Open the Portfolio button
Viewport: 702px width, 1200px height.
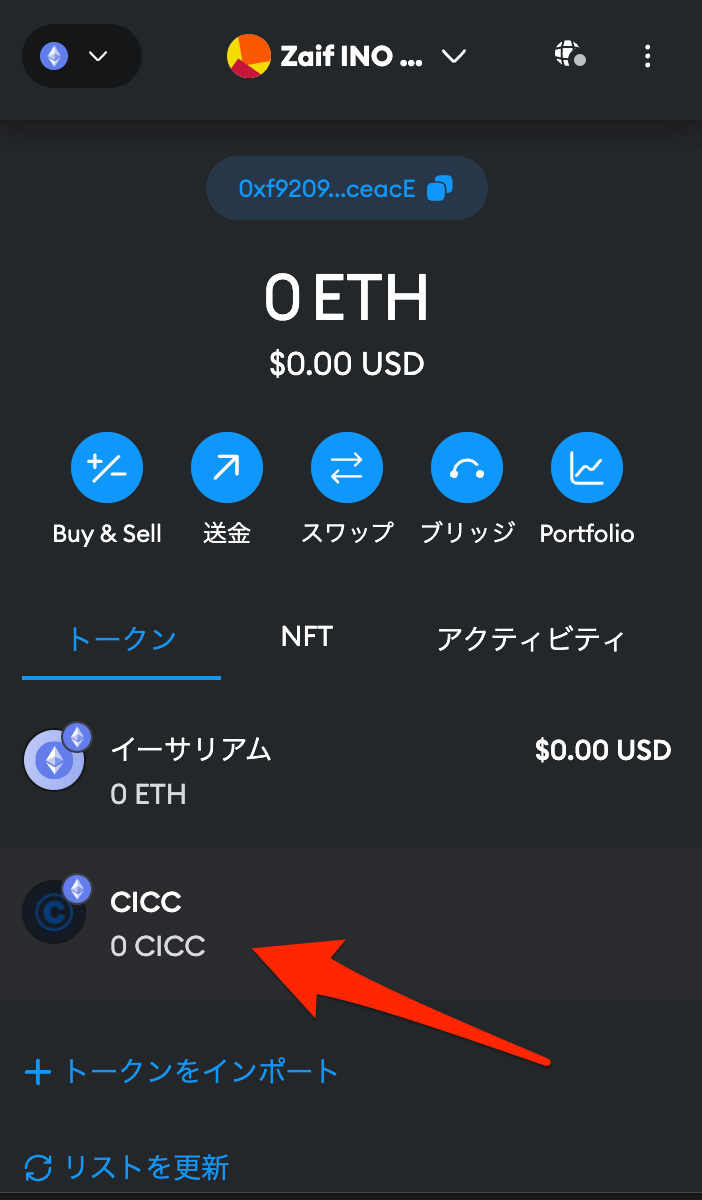[x=587, y=467]
